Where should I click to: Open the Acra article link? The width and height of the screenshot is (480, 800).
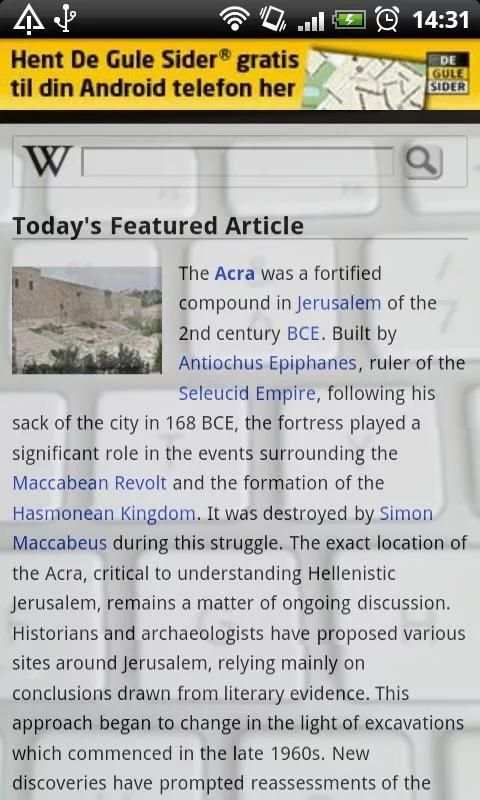(x=234, y=273)
